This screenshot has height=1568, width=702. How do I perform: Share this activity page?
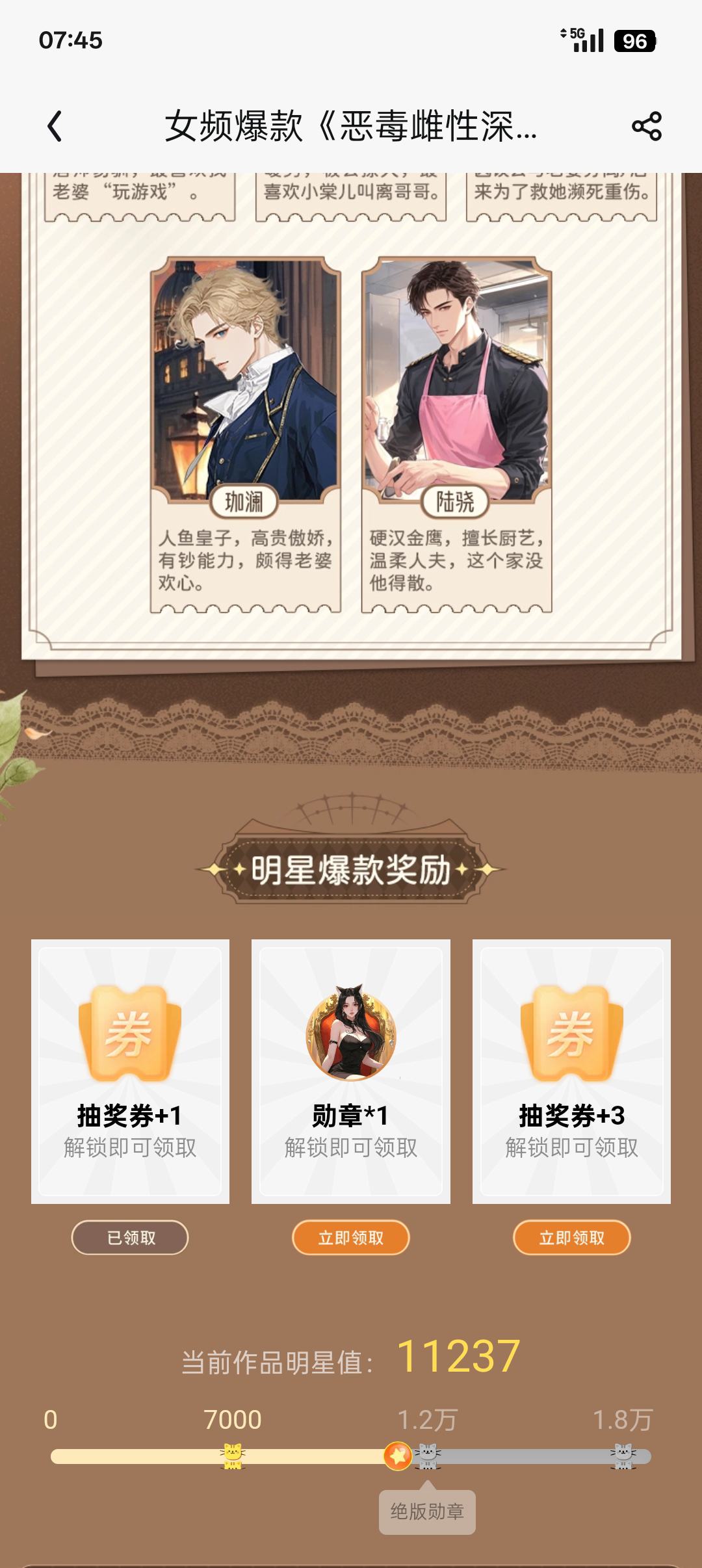click(647, 126)
